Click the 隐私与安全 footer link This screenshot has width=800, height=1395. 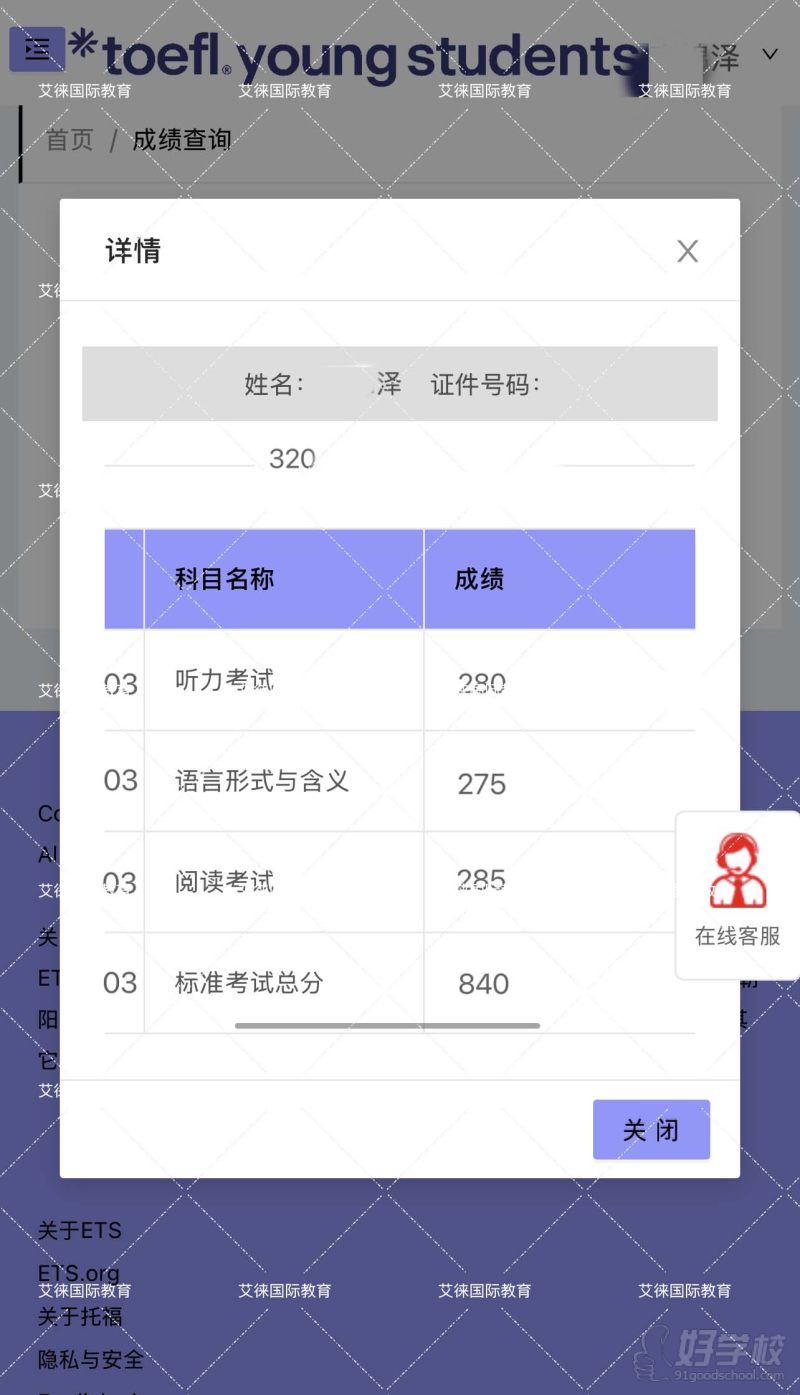pos(89,1361)
